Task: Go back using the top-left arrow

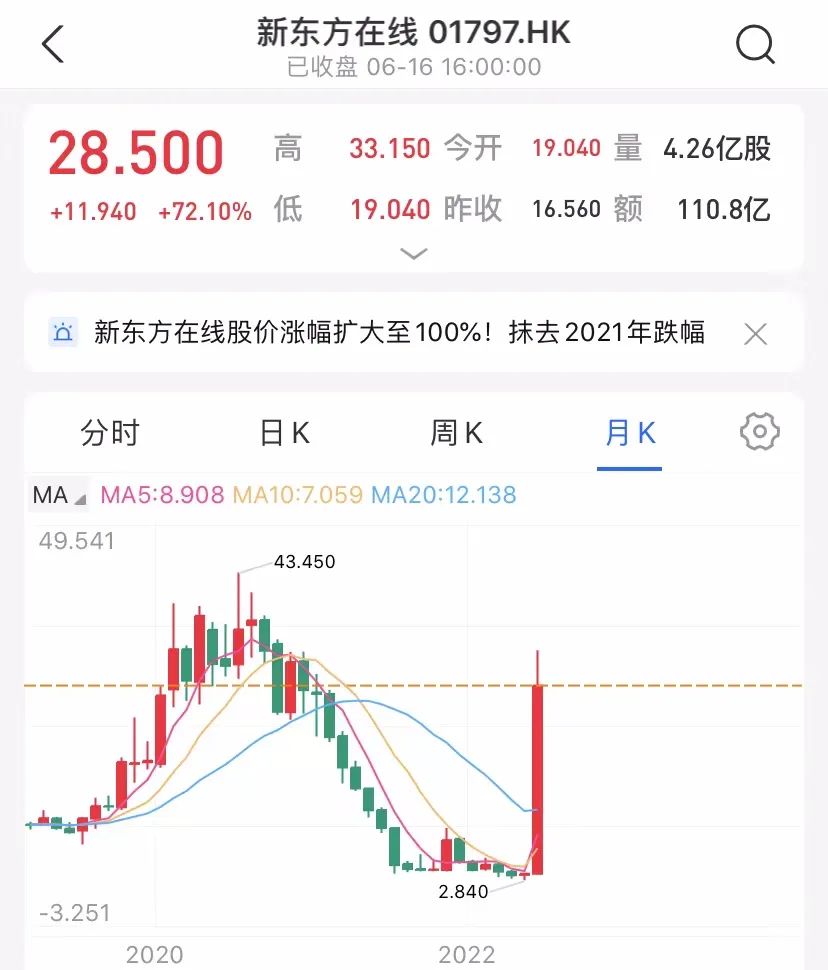Action: [x=52, y=45]
